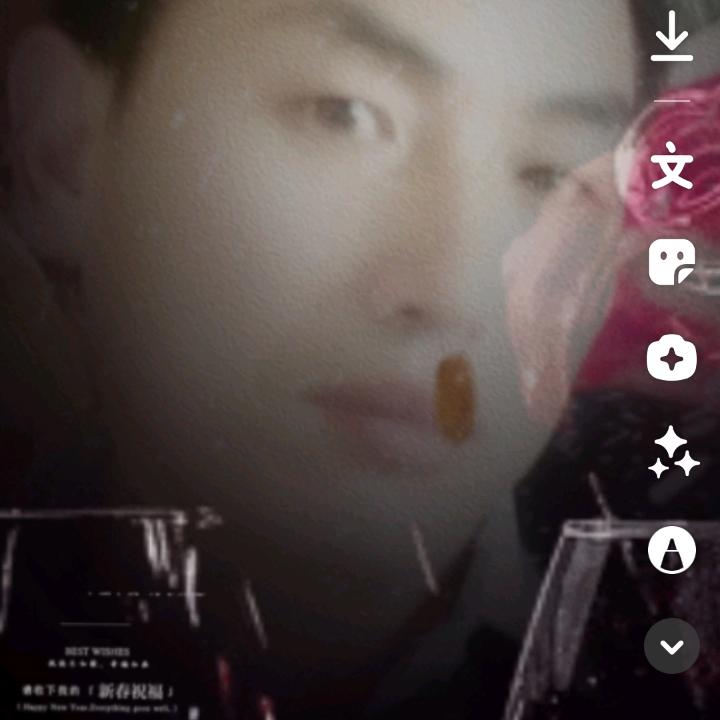Viewport: 720px width, 720px height.
Task: Open the effects tool
Action: click(x=672, y=358)
